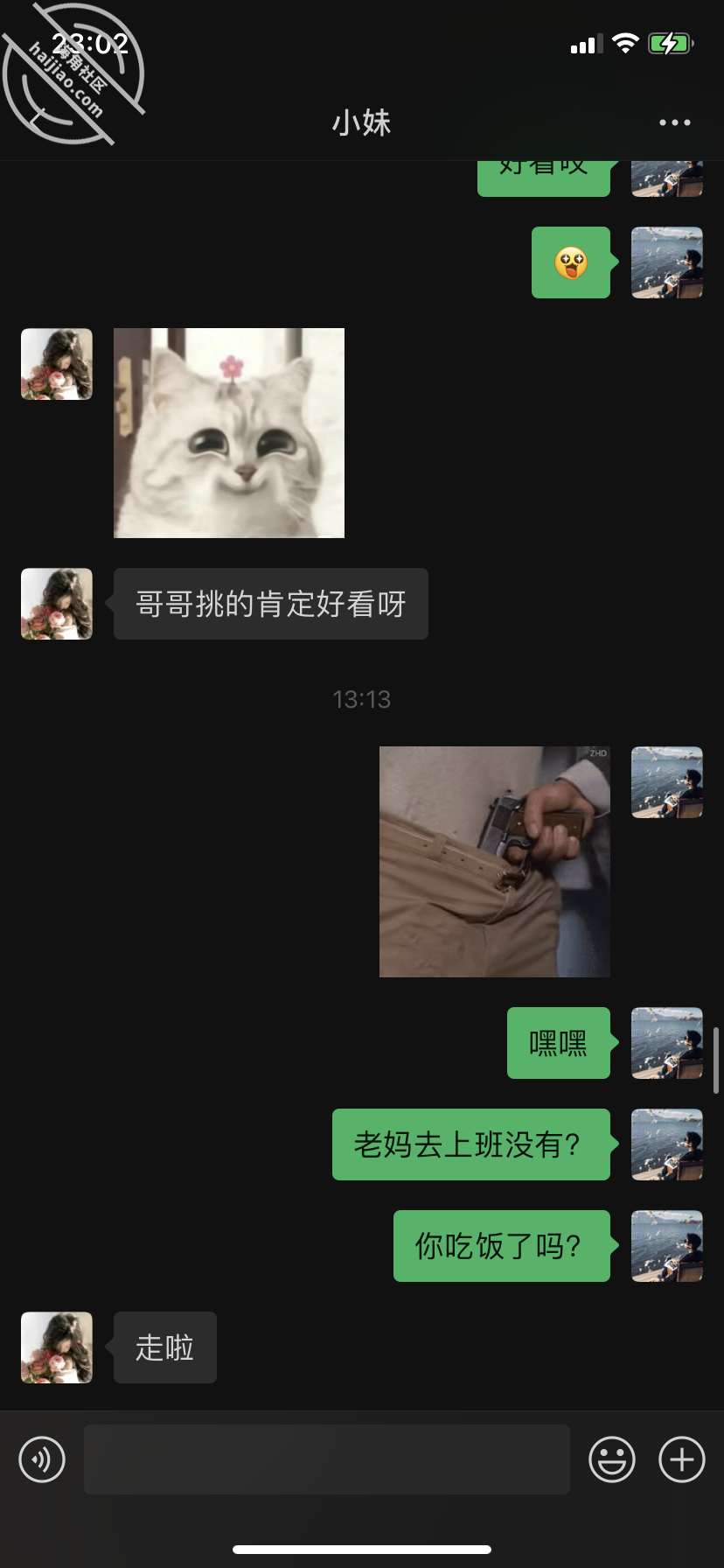724x1568 pixels.
Task: Open the three-dot chat info menu
Action: tap(674, 122)
